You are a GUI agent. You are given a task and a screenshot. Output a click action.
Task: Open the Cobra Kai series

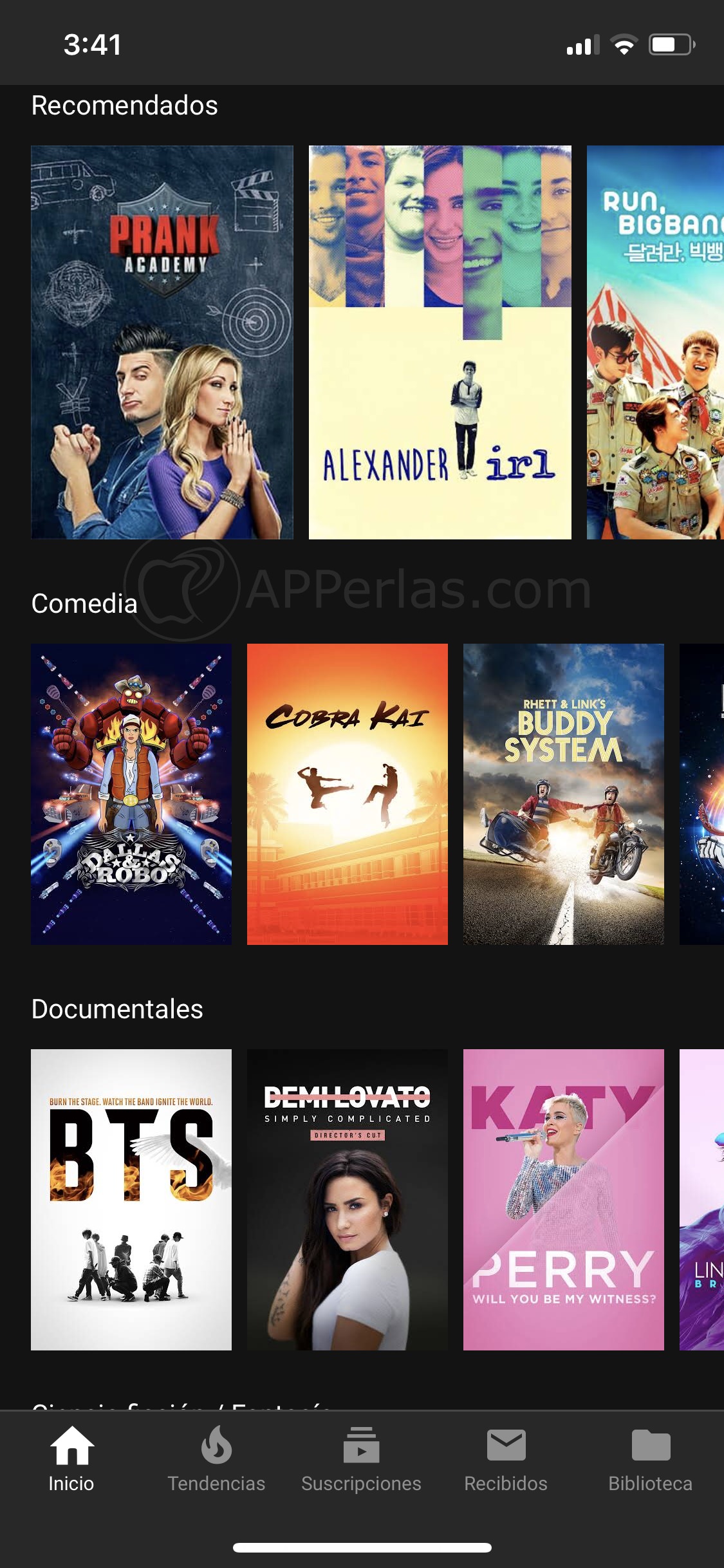tap(348, 794)
